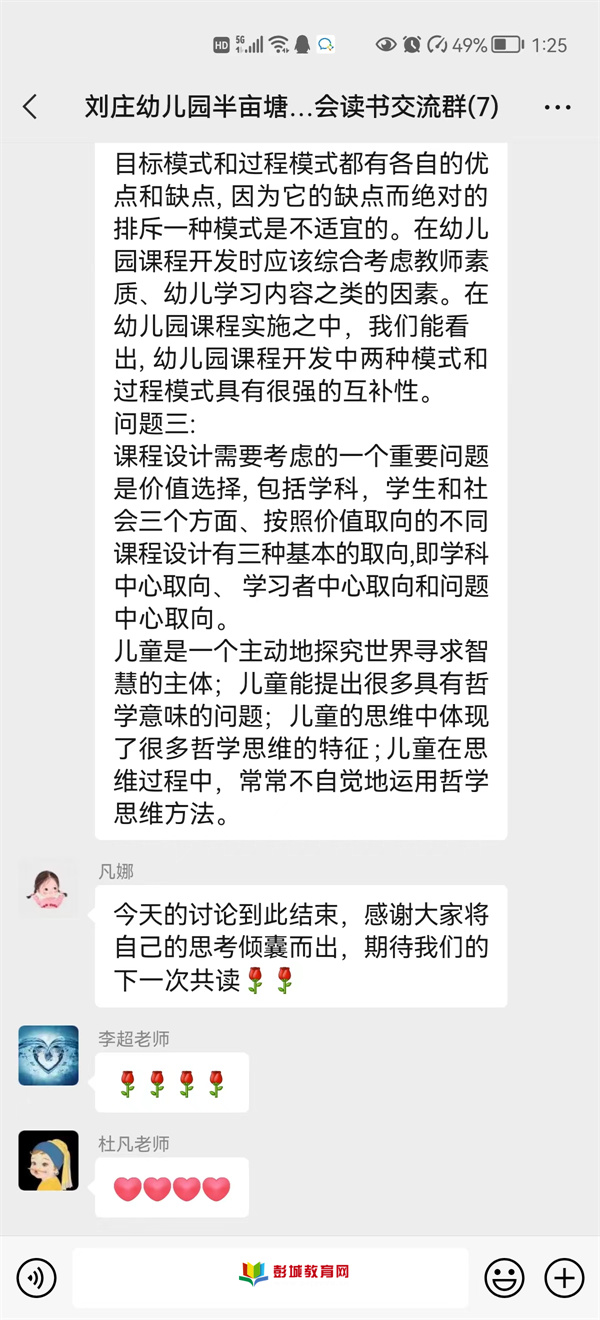Open 凡娜's profile avatar
Screen dimensions: 600x1320
click(48, 888)
